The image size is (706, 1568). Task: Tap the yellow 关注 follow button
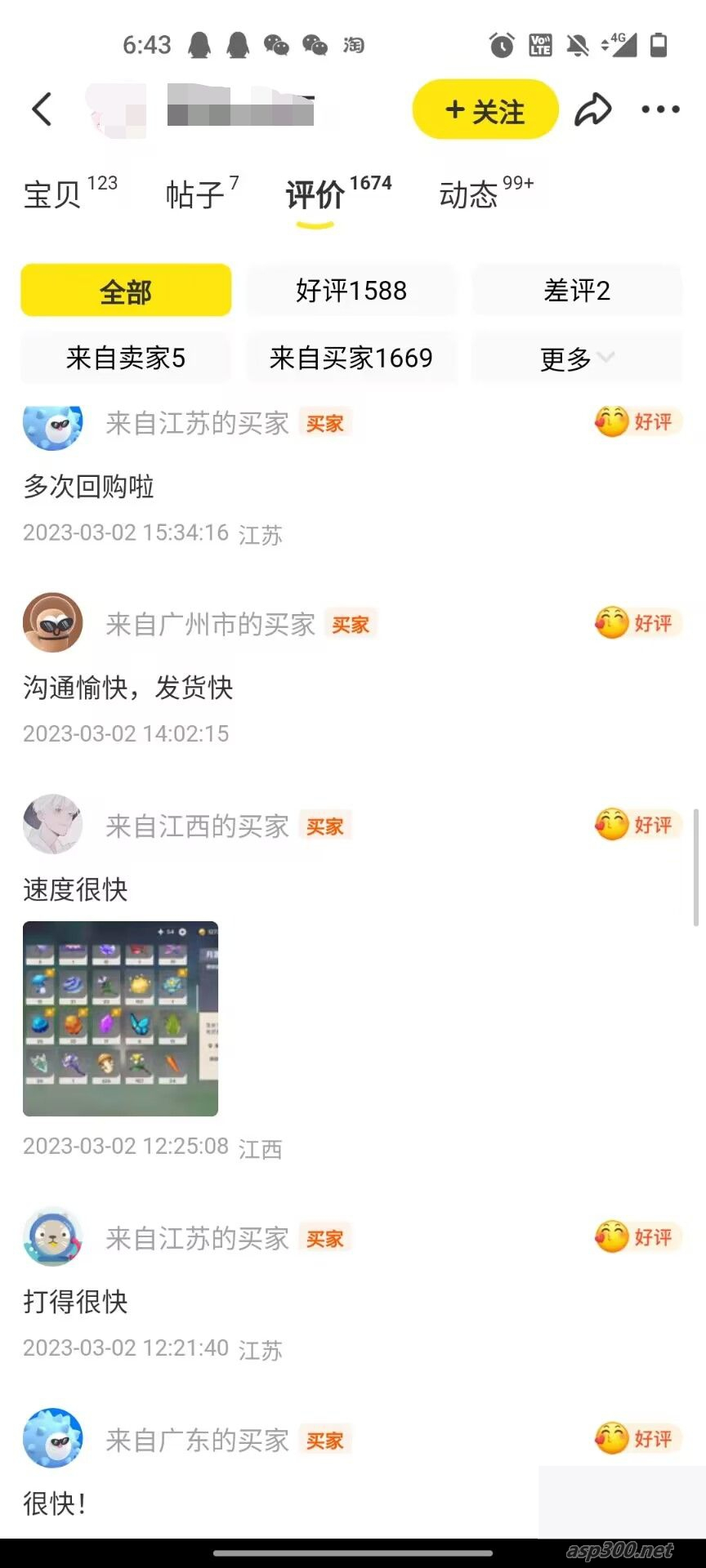485,109
